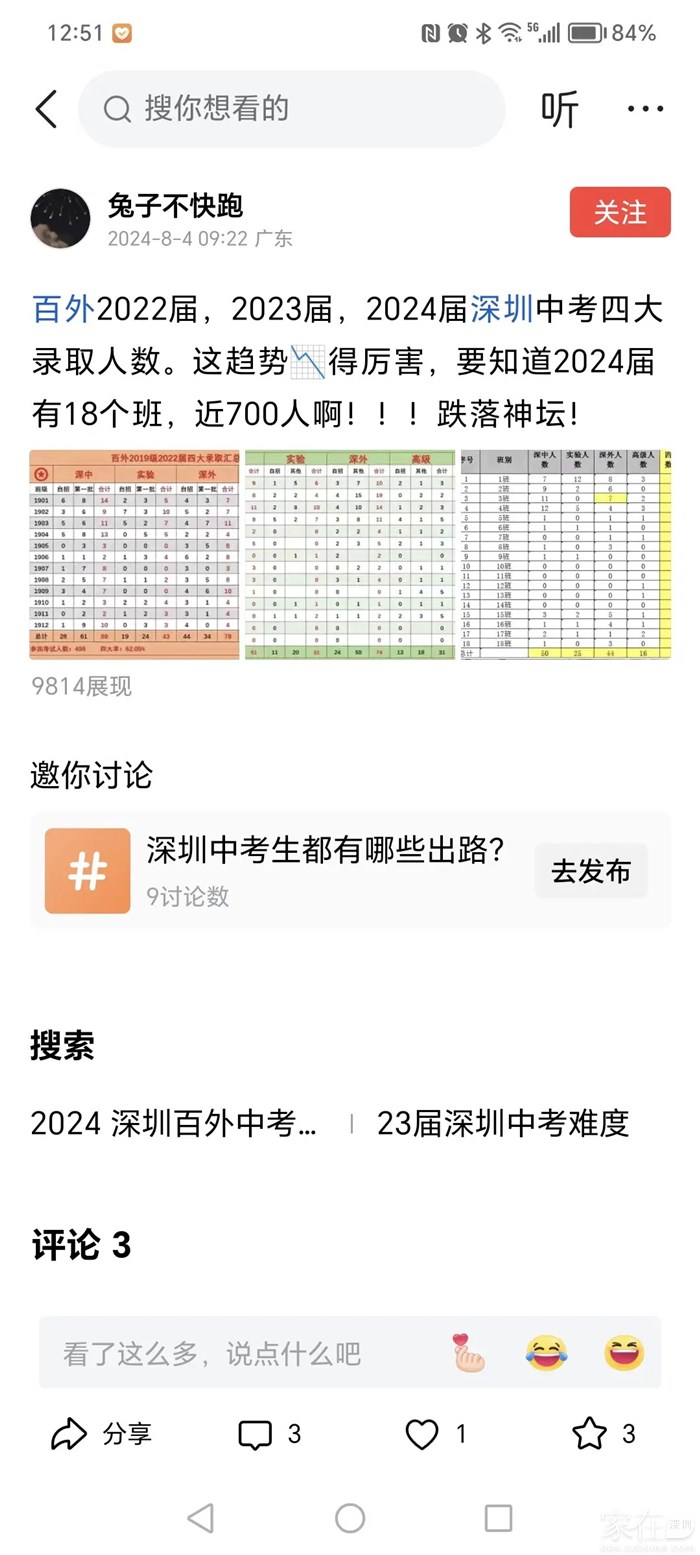The height and width of the screenshot is (1555, 700).
Task: Tap the 听 listen button
Action: click(x=559, y=109)
